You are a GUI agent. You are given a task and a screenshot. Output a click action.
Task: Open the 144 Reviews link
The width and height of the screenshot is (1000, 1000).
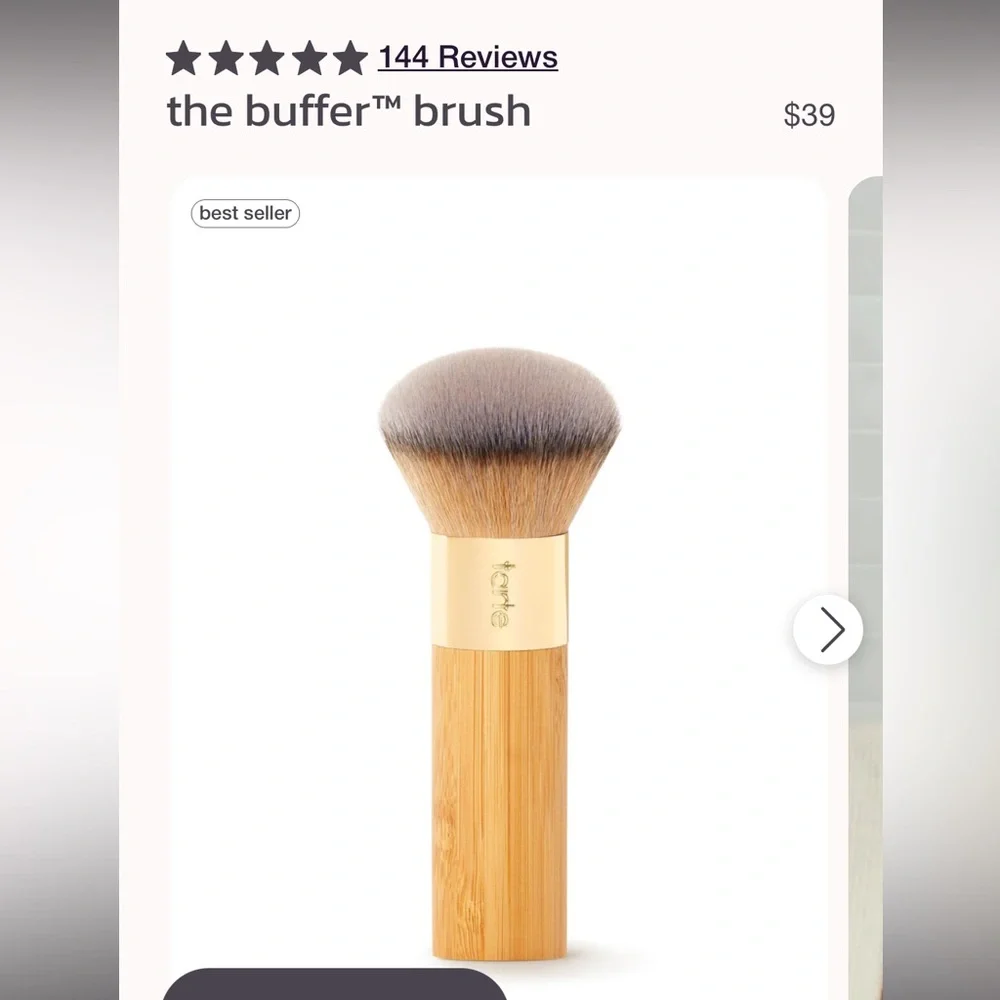(467, 58)
